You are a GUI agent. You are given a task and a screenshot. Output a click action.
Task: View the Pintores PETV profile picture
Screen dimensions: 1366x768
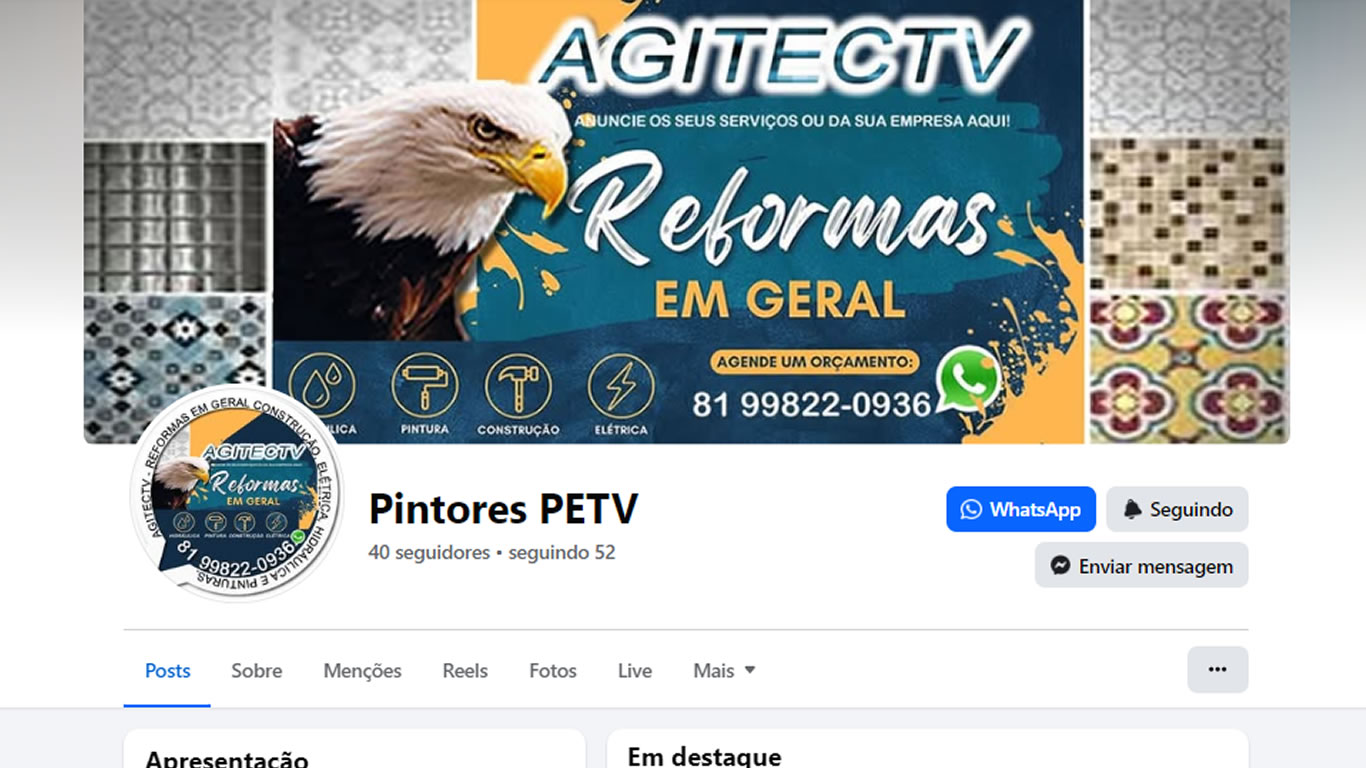click(237, 494)
